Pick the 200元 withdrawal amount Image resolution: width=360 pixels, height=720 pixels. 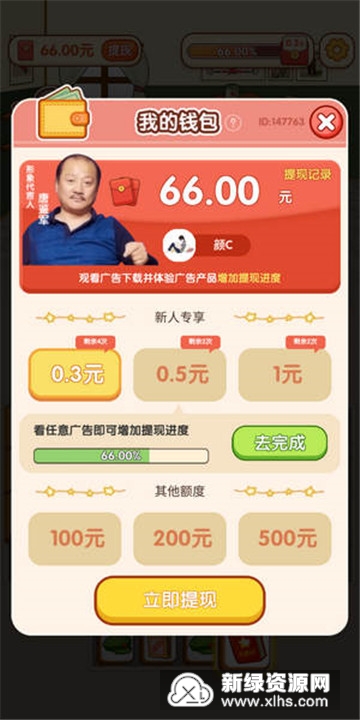[180, 539]
